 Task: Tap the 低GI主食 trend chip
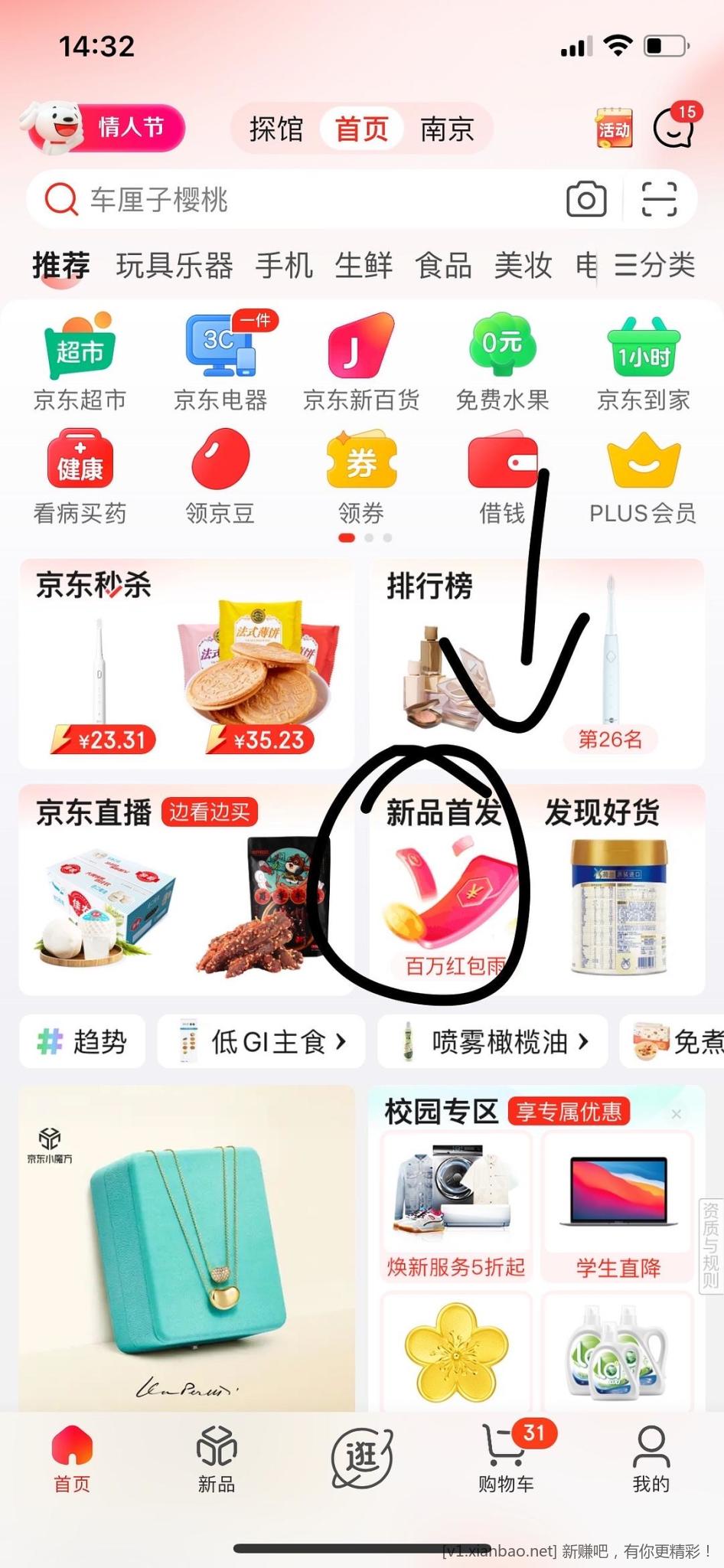(262, 1041)
